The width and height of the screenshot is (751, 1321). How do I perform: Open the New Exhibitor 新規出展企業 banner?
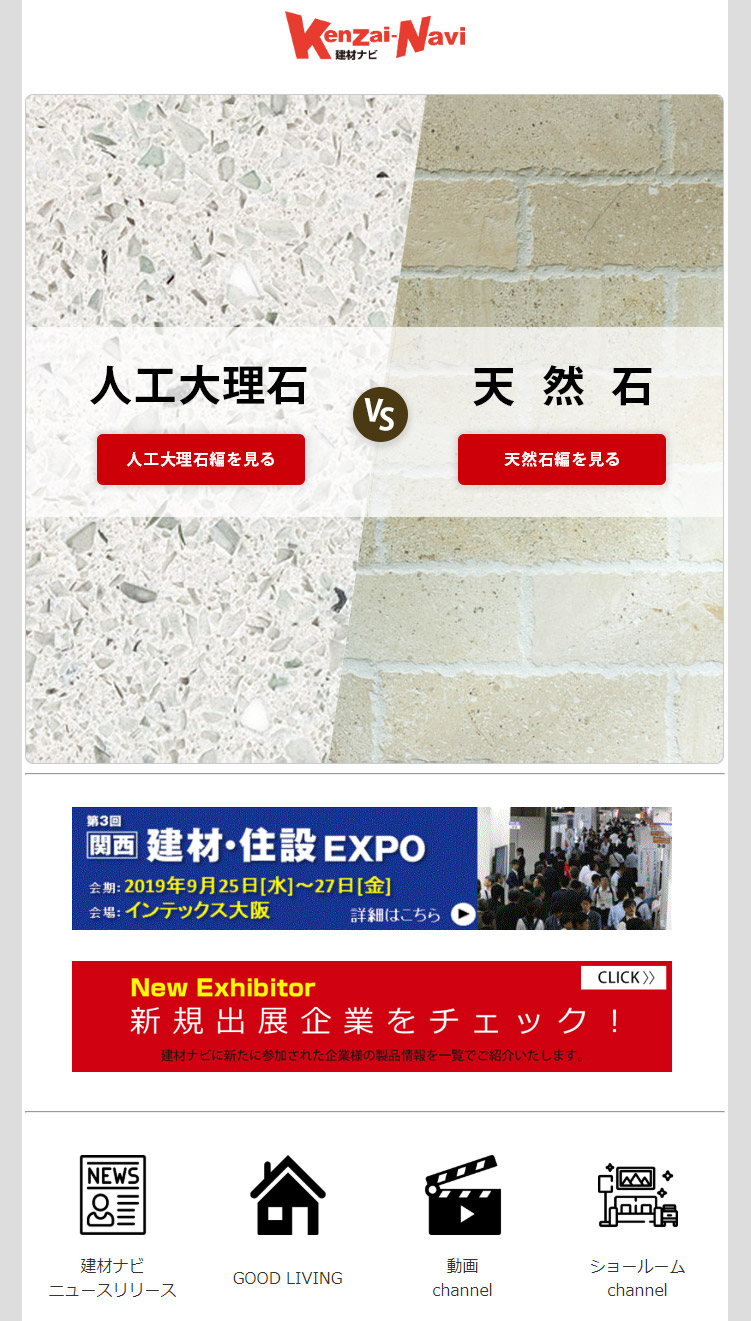click(372, 1016)
